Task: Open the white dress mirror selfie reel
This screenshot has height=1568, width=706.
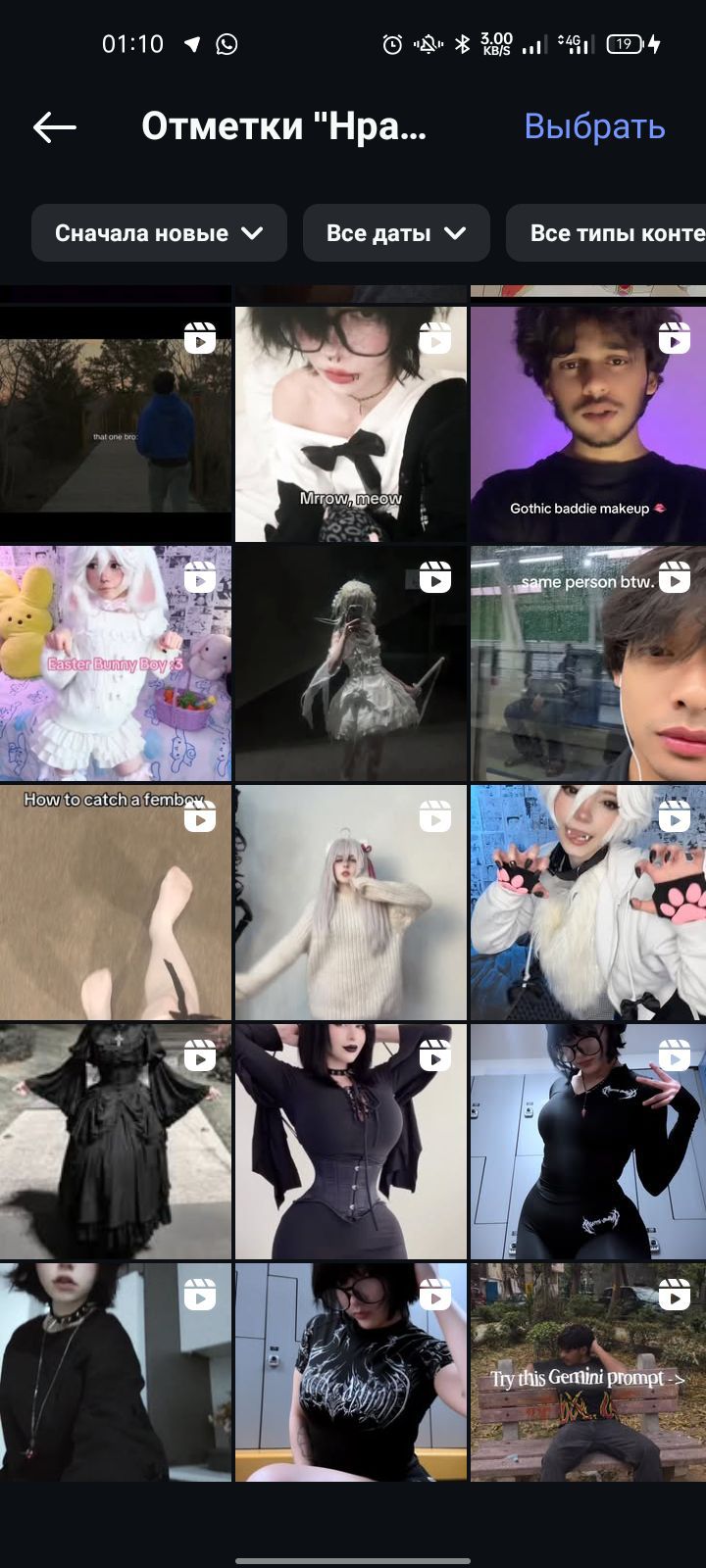Action: 351,663
